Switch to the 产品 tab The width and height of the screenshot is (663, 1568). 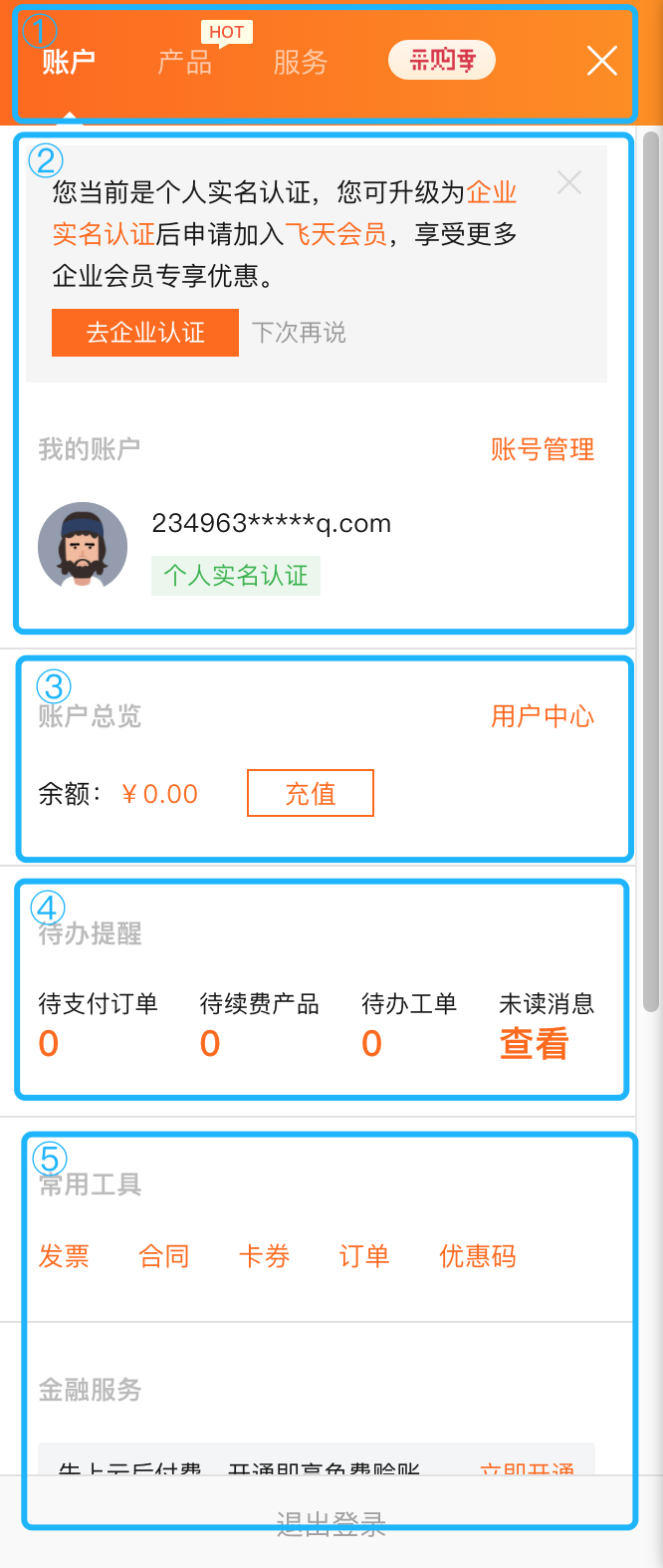(185, 62)
